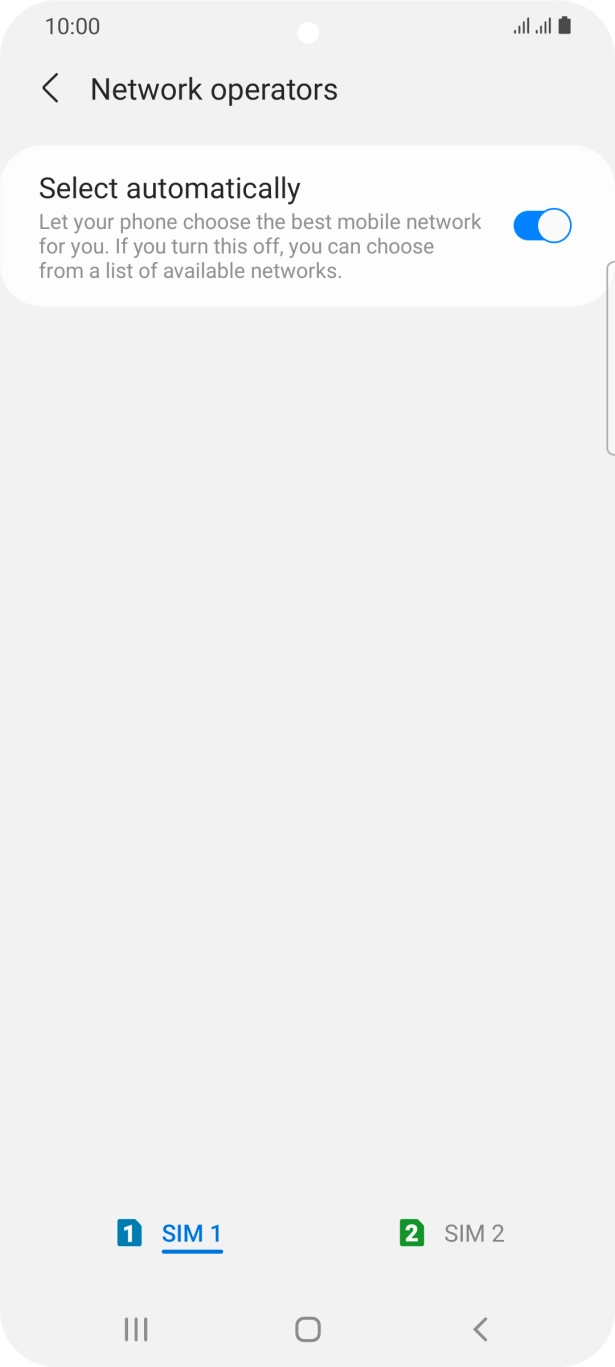The width and height of the screenshot is (615, 1367).
Task: Select the SIM 1 tab
Action: tap(170, 1233)
